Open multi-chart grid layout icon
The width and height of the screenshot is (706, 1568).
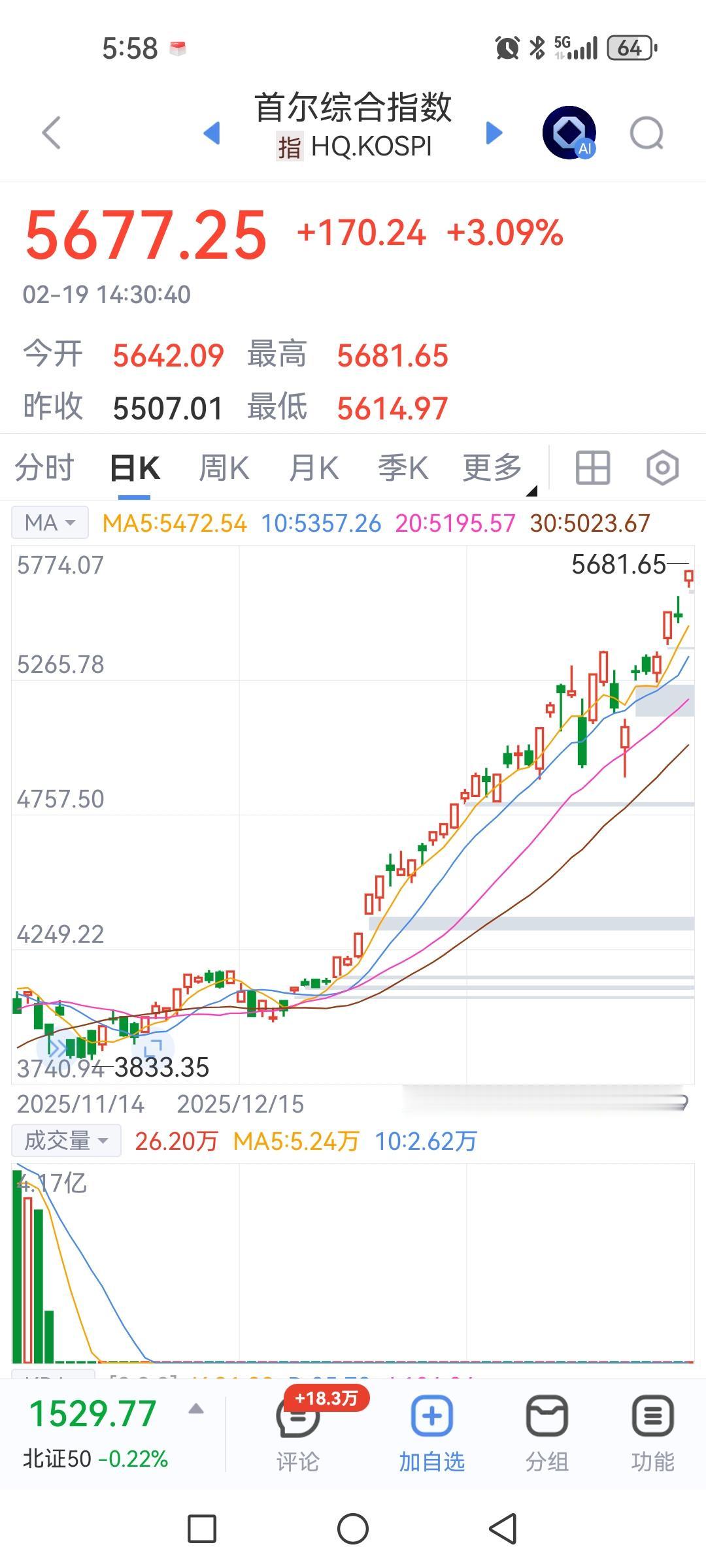[594, 467]
